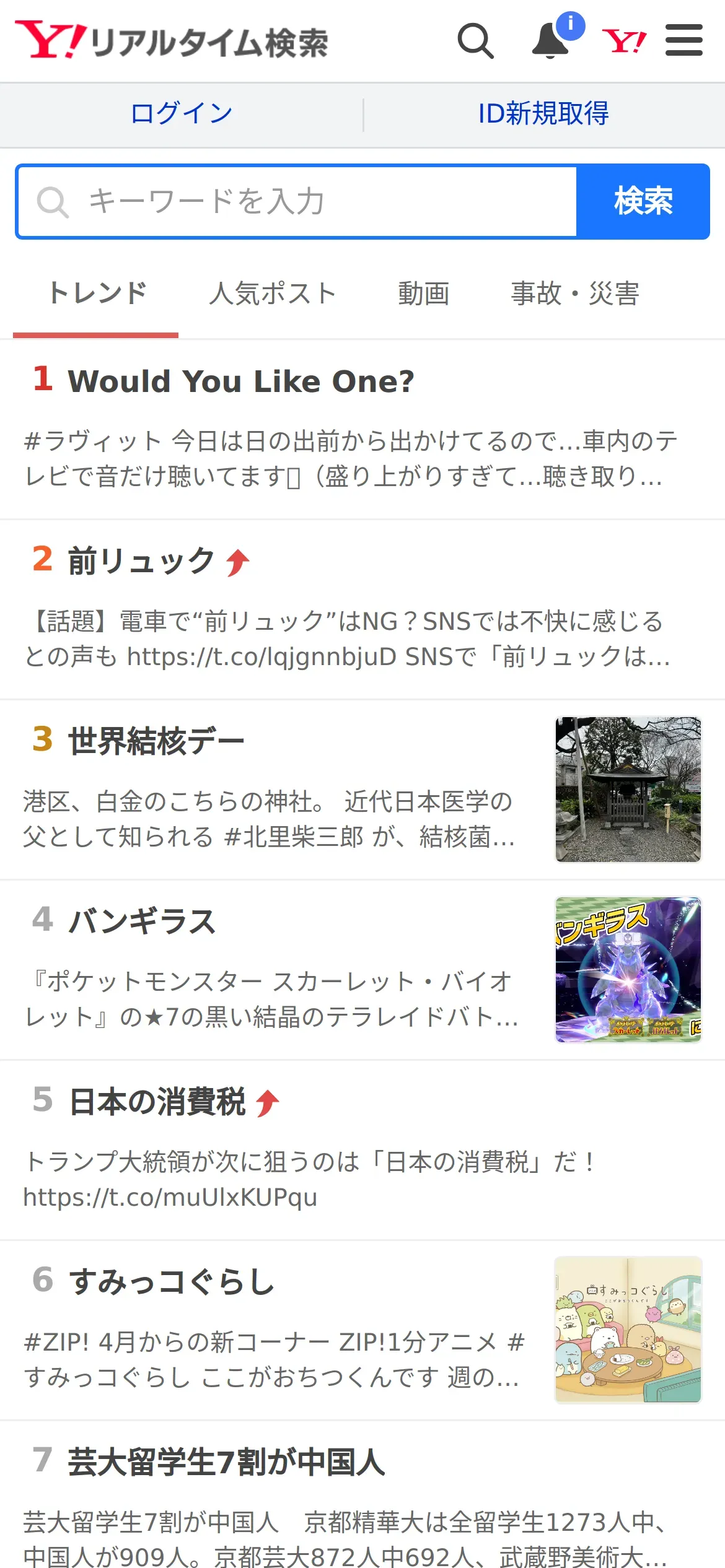This screenshot has height=1568, width=725.
Task: Open trend 3 世界結核デー
Action: 362,790
